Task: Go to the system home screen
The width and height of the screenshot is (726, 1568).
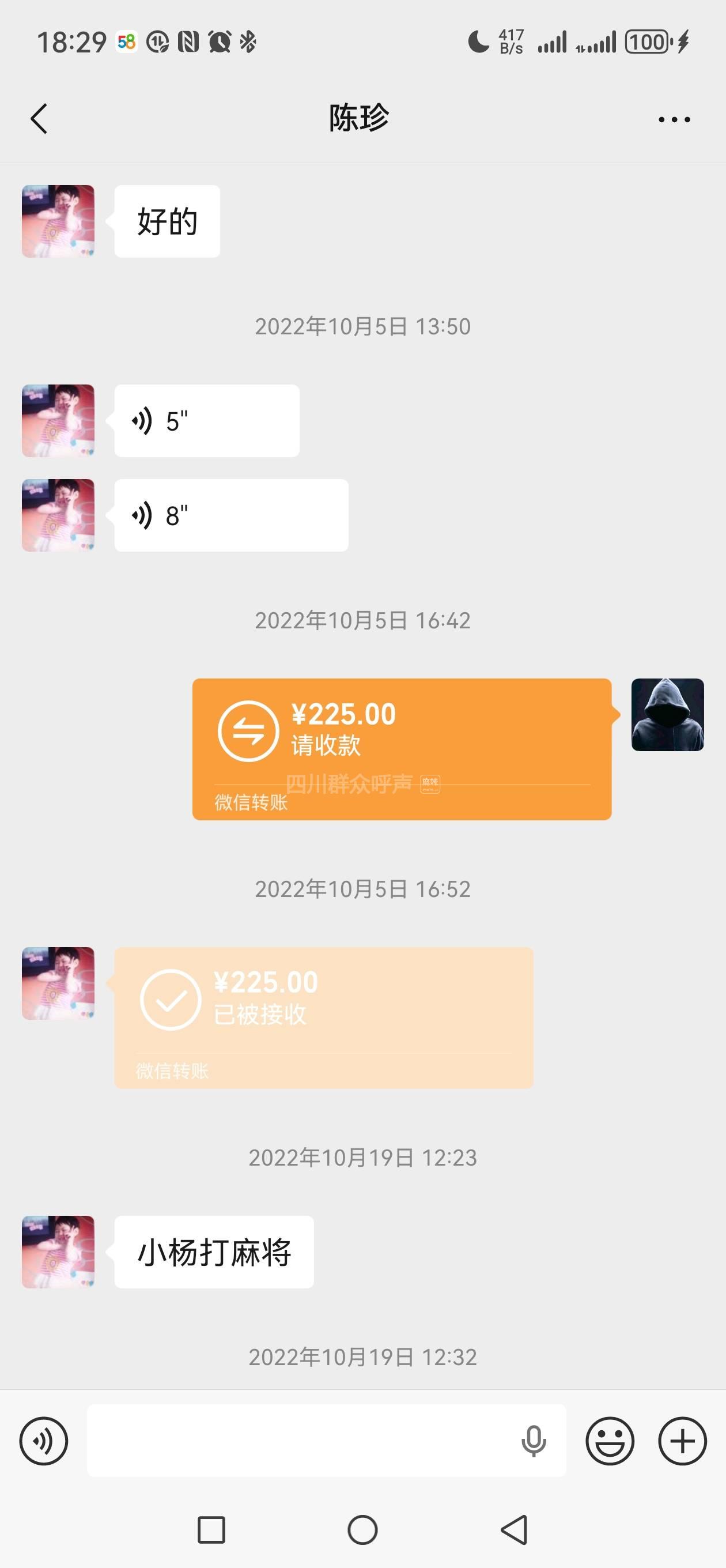Action: tap(362, 1529)
